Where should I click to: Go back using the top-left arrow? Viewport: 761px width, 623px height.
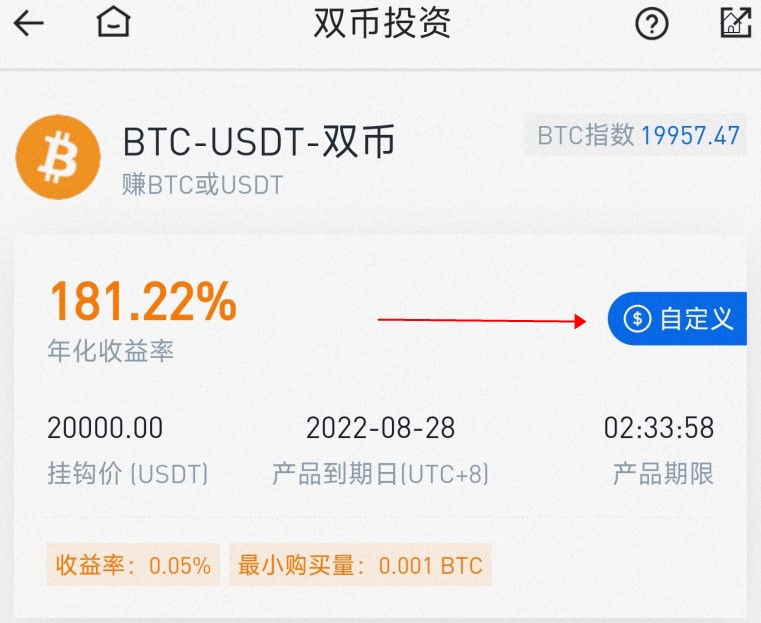click(29, 23)
